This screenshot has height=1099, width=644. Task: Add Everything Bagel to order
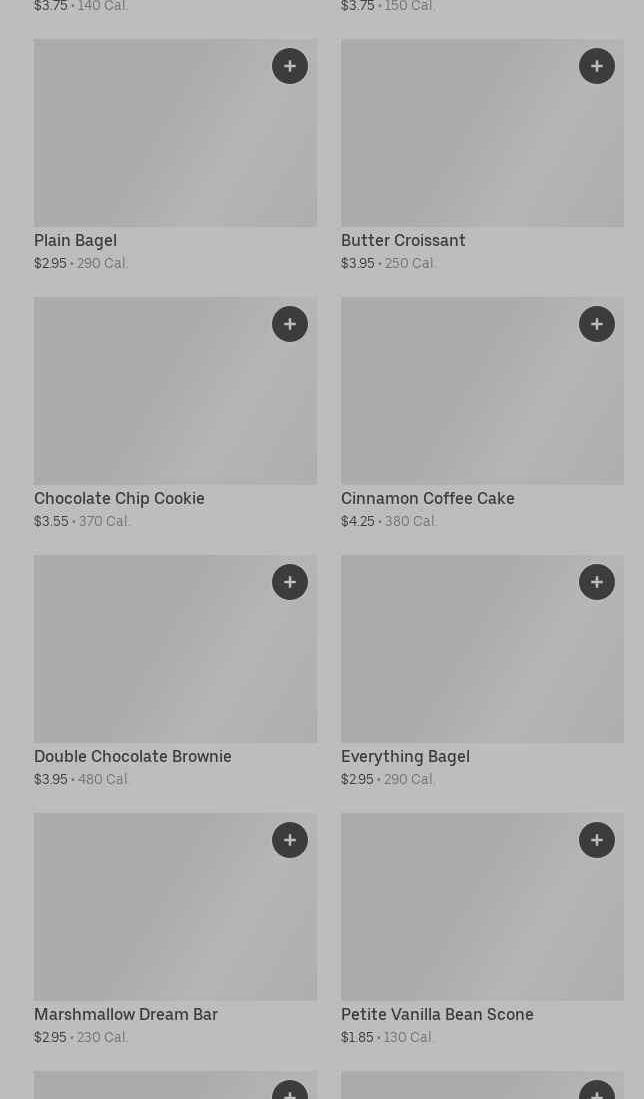[597, 582]
